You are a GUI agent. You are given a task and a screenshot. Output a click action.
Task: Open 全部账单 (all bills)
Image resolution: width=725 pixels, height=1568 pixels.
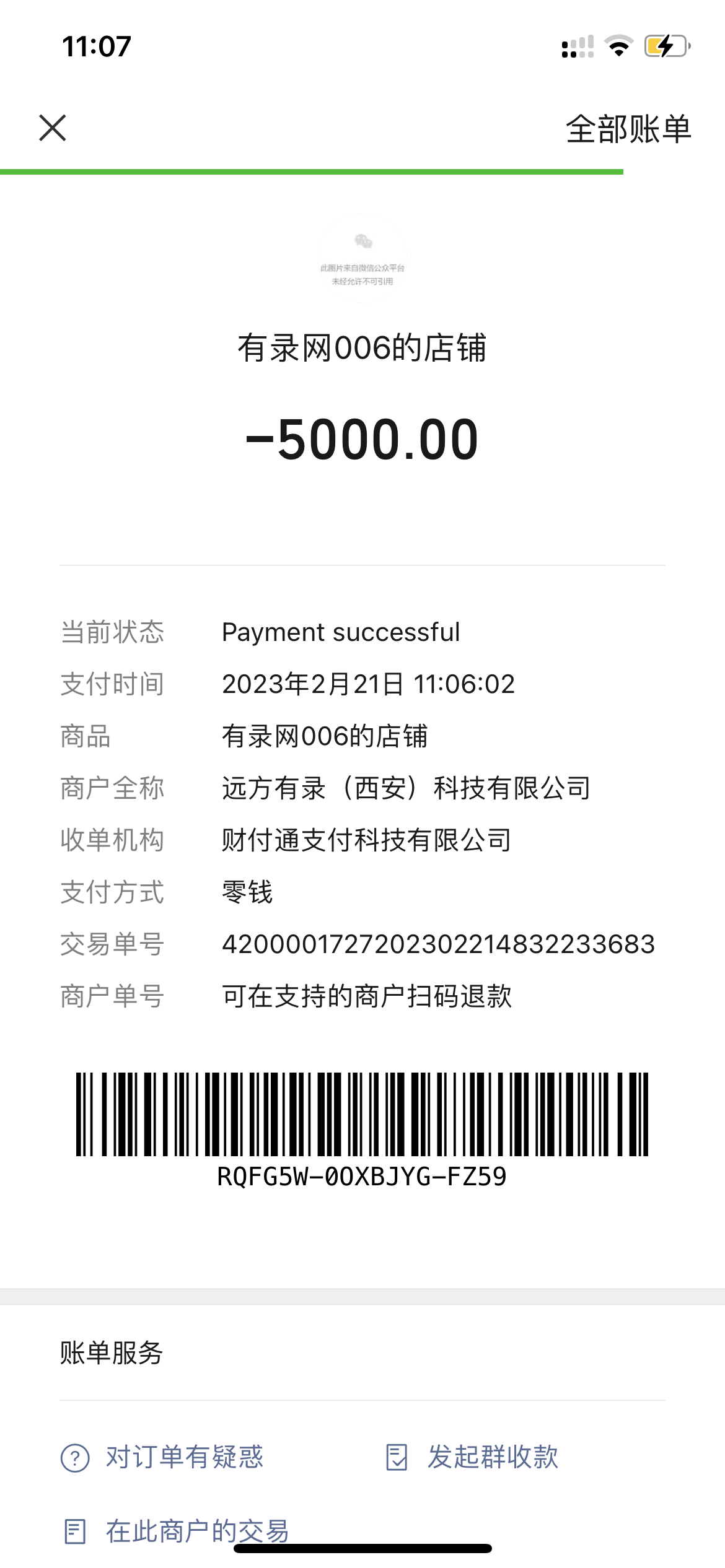(x=628, y=129)
